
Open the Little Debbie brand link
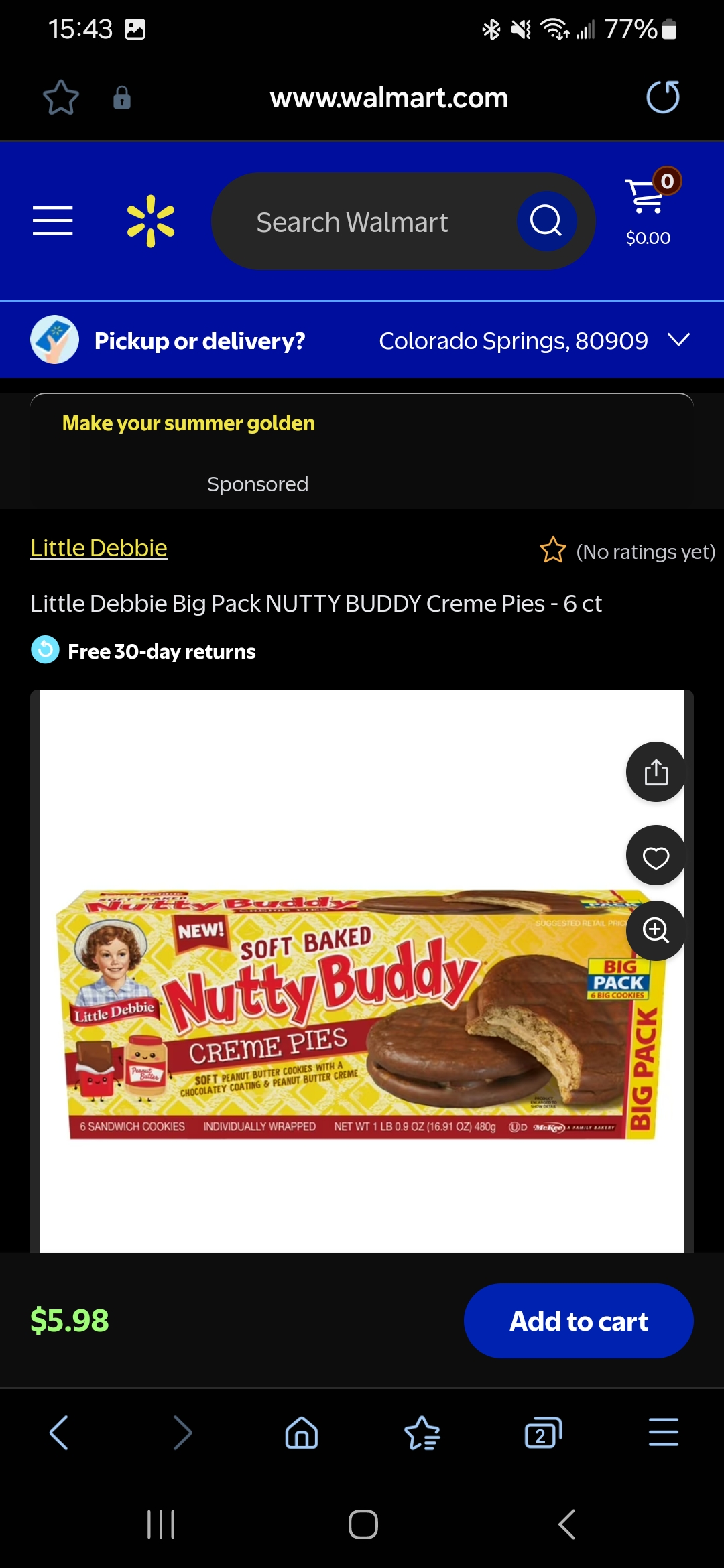tap(99, 548)
